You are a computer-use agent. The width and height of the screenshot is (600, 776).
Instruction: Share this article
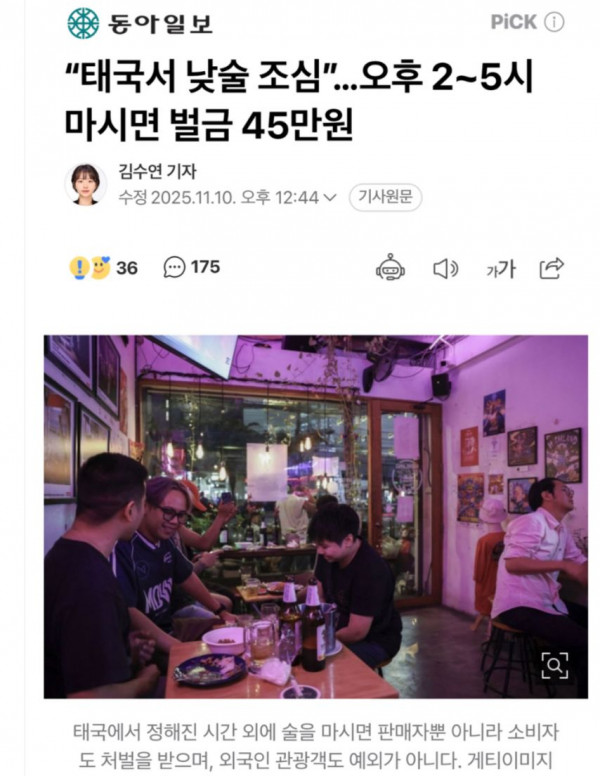552,268
